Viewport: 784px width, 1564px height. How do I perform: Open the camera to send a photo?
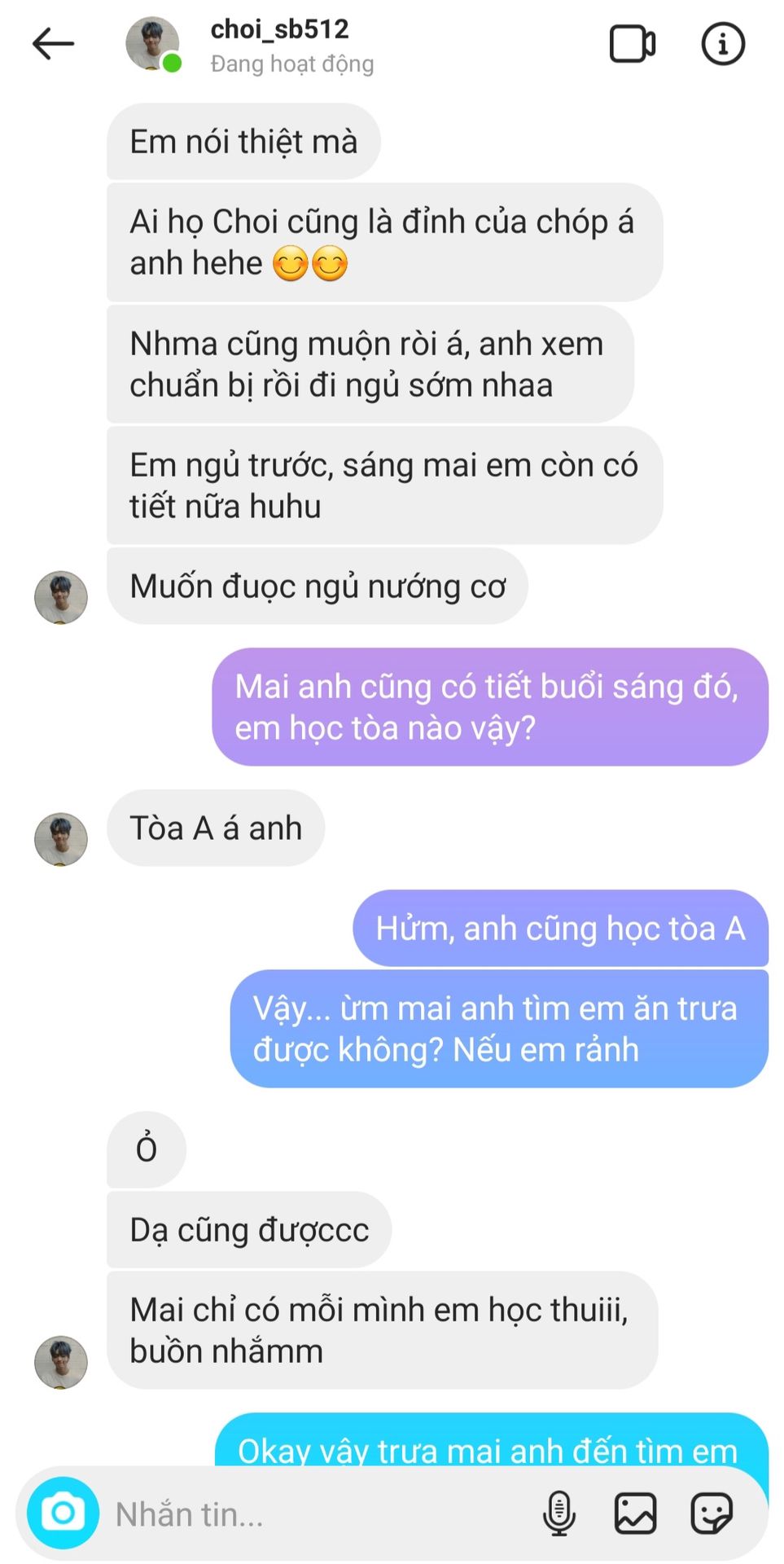[x=63, y=1513]
